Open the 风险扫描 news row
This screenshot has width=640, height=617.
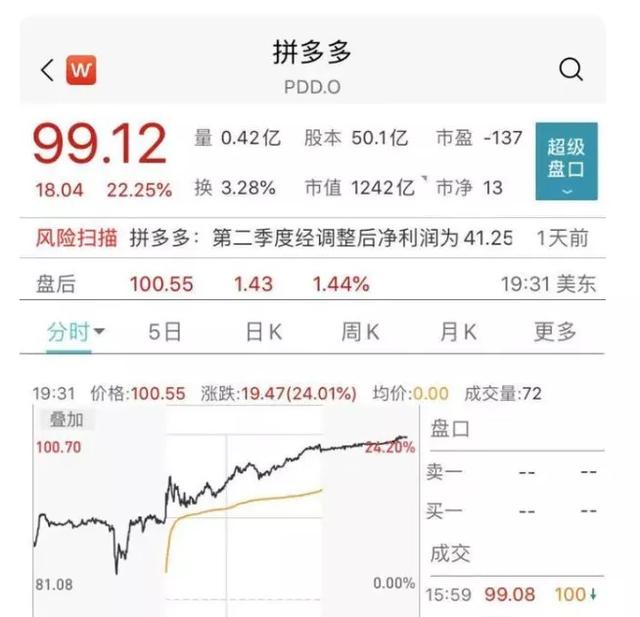(310, 238)
